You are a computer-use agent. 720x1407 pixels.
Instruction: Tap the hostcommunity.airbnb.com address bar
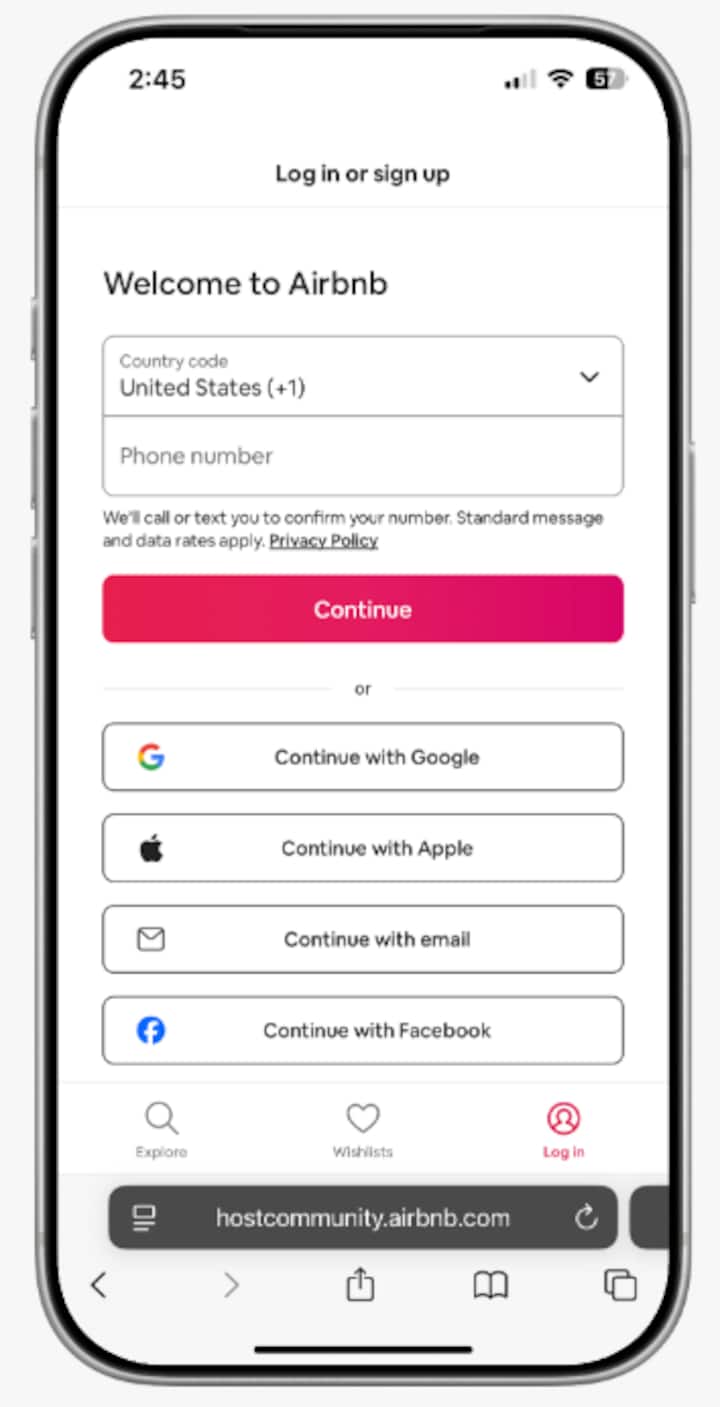coord(362,1218)
